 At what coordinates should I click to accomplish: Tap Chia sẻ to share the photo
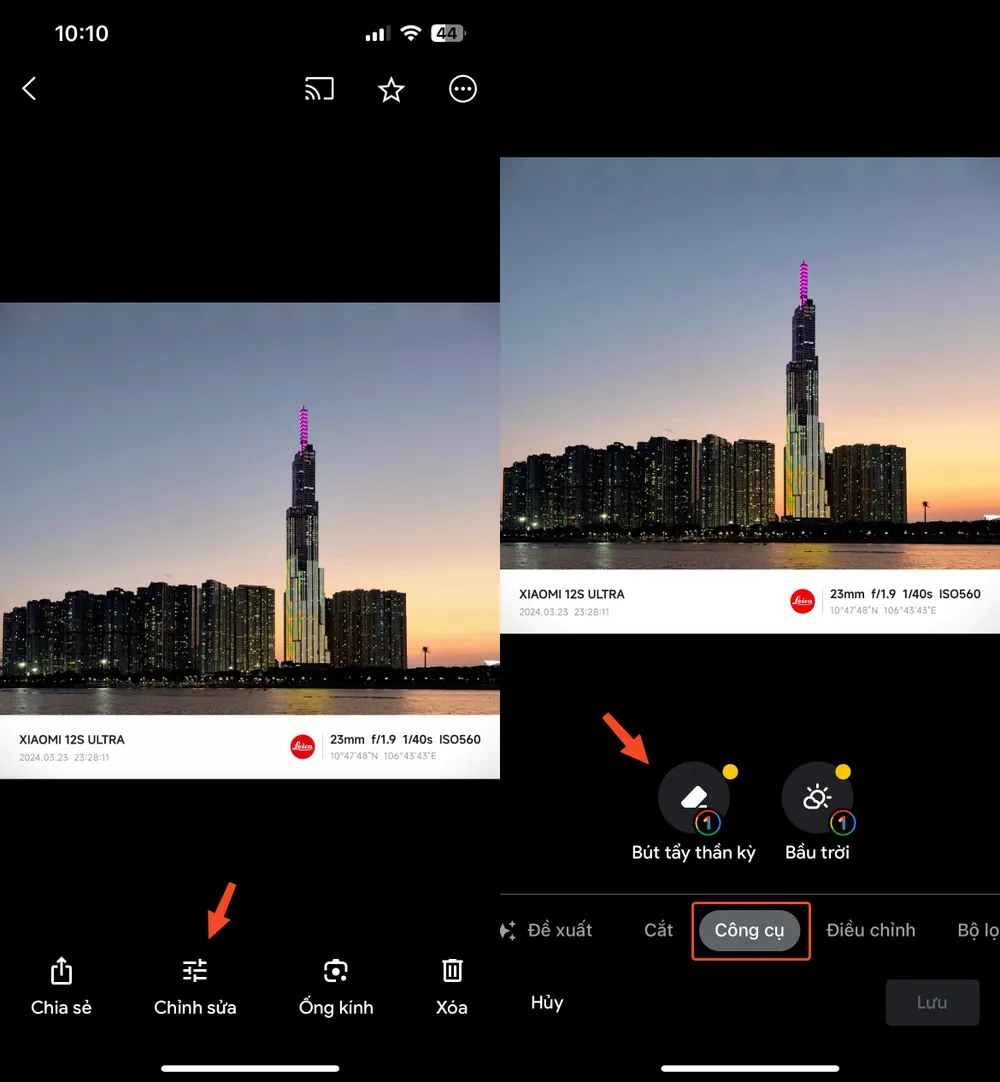(x=61, y=985)
